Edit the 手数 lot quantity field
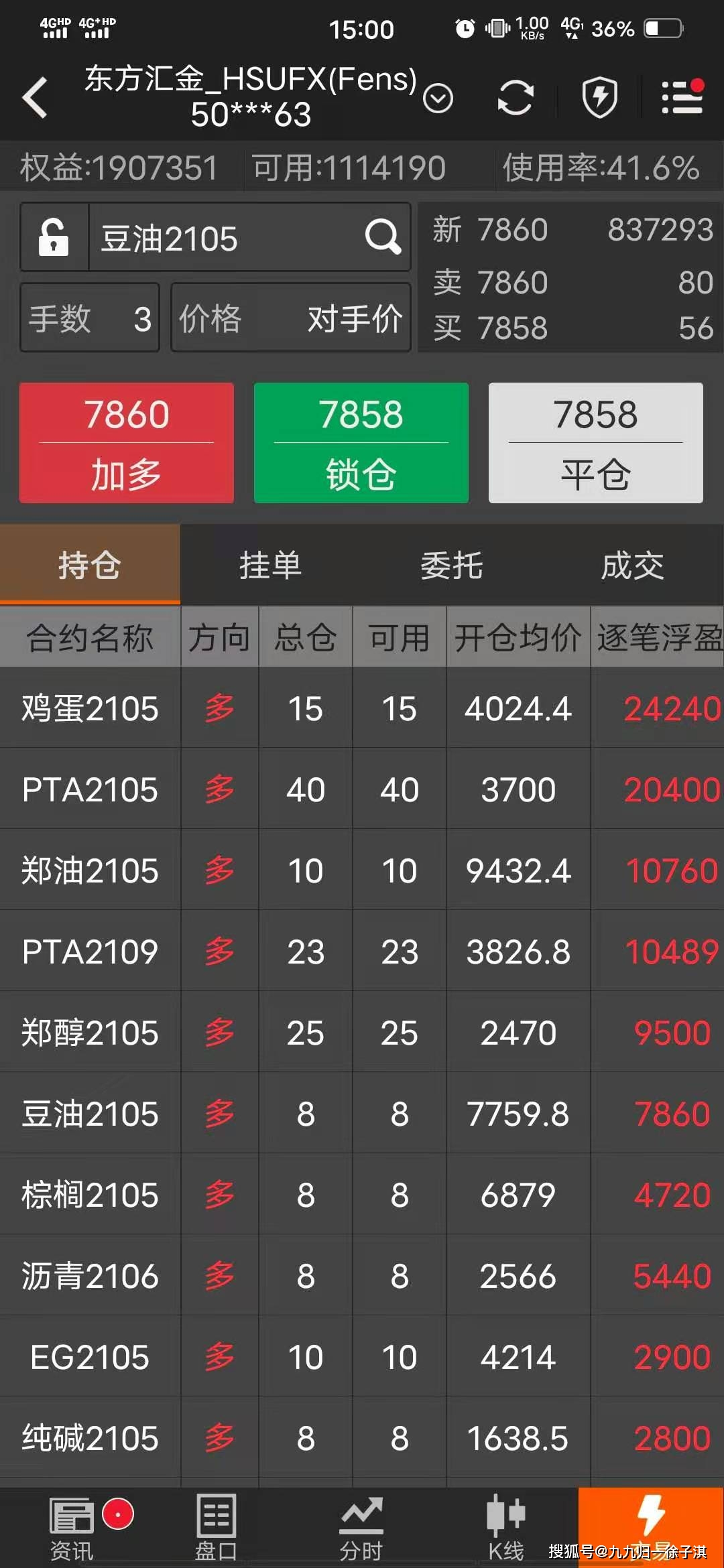The image size is (724, 1568). pos(90,318)
